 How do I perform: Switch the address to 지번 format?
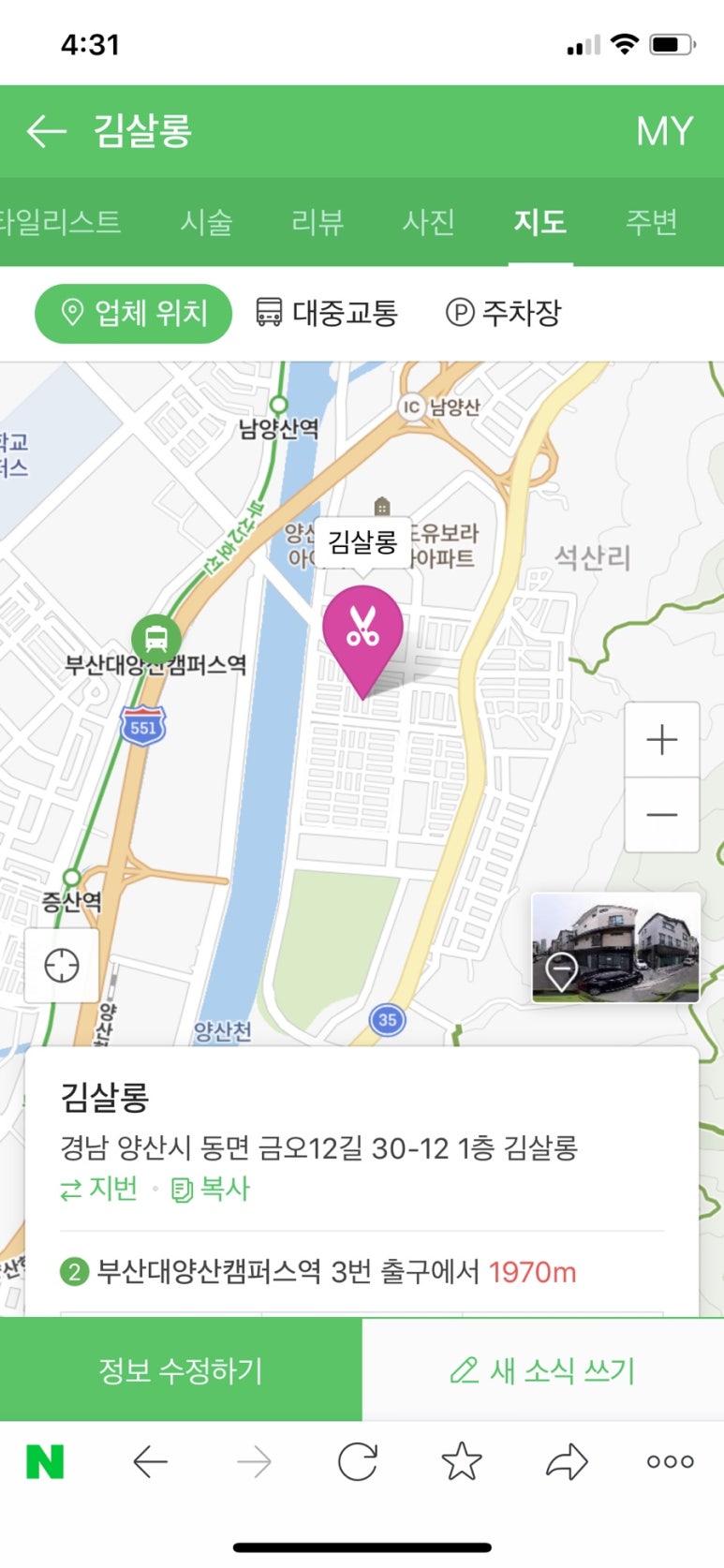tap(99, 1189)
